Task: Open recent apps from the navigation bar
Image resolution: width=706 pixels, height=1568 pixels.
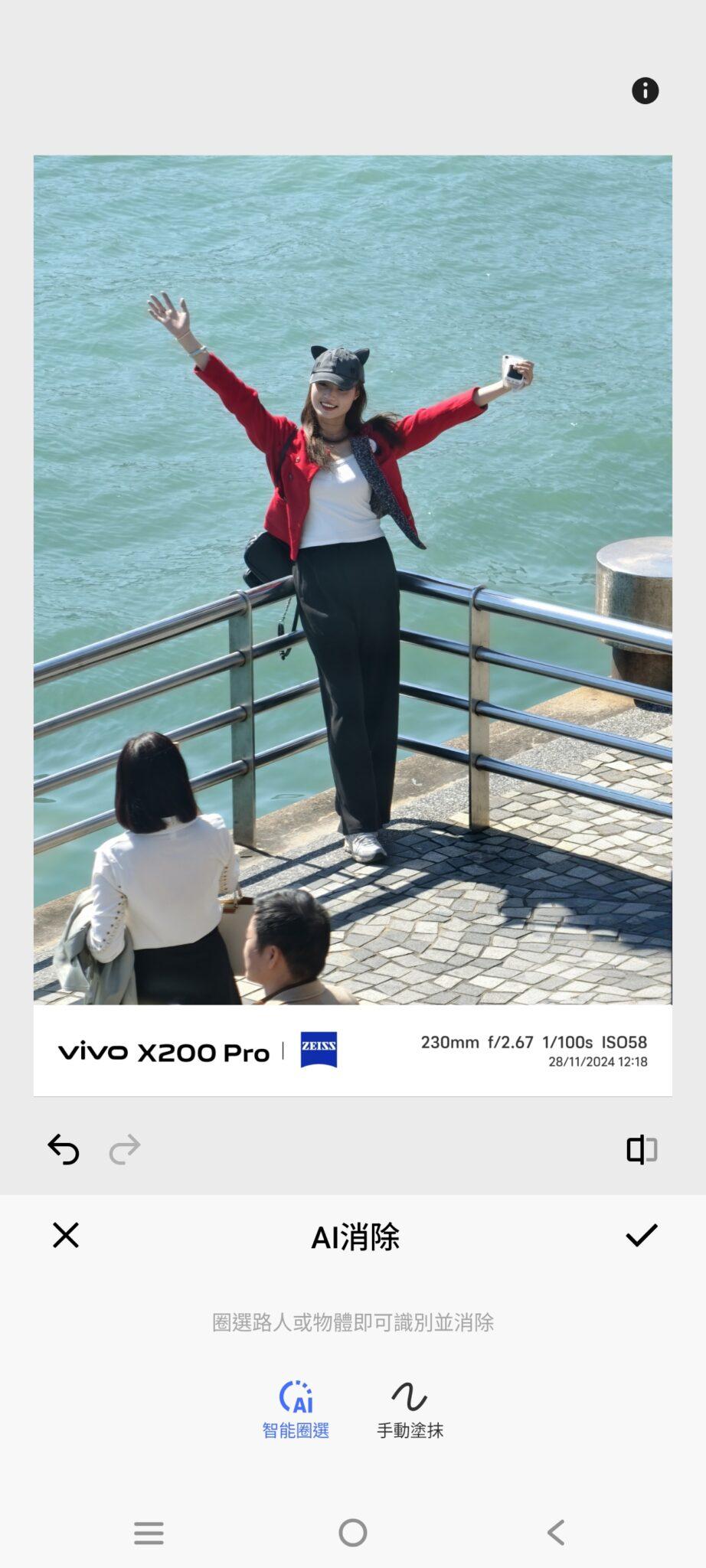Action: [x=149, y=1532]
